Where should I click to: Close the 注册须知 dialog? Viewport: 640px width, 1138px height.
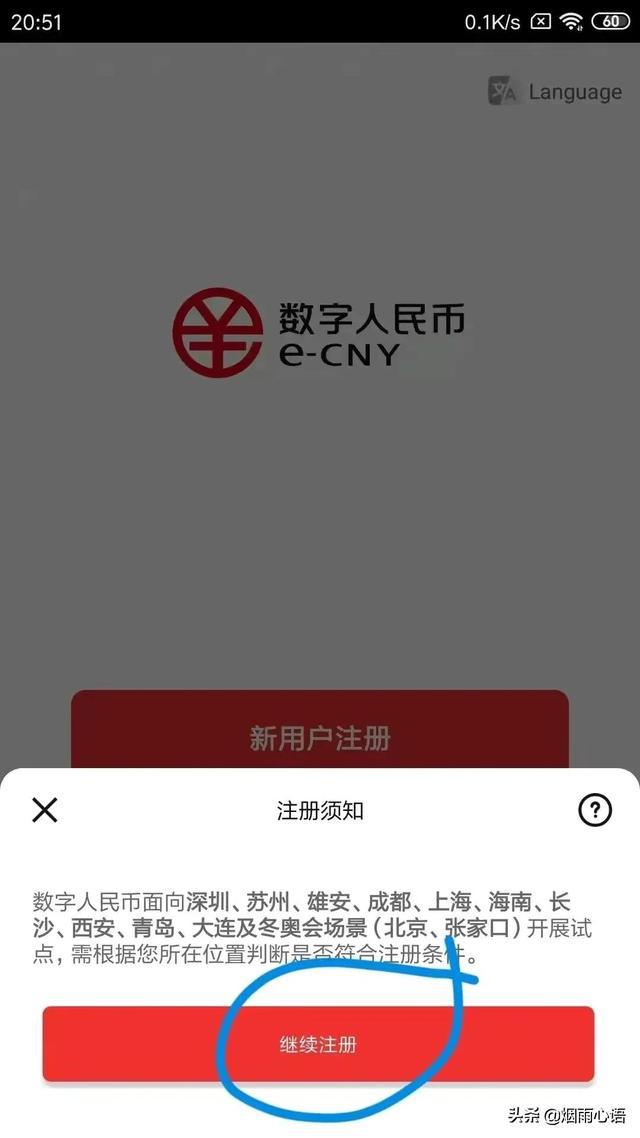pyautogui.click(x=45, y=810)
